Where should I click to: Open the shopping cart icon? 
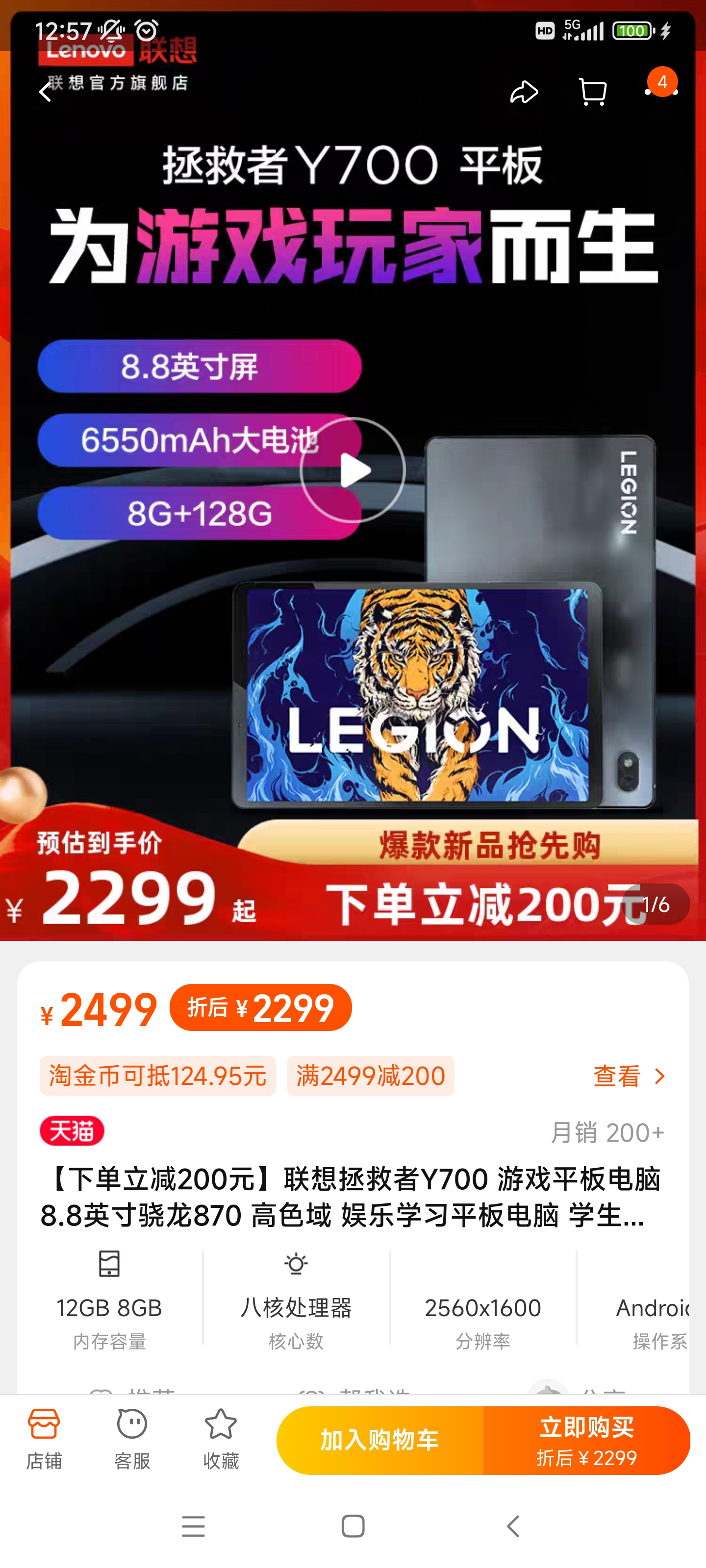point(592,93)
